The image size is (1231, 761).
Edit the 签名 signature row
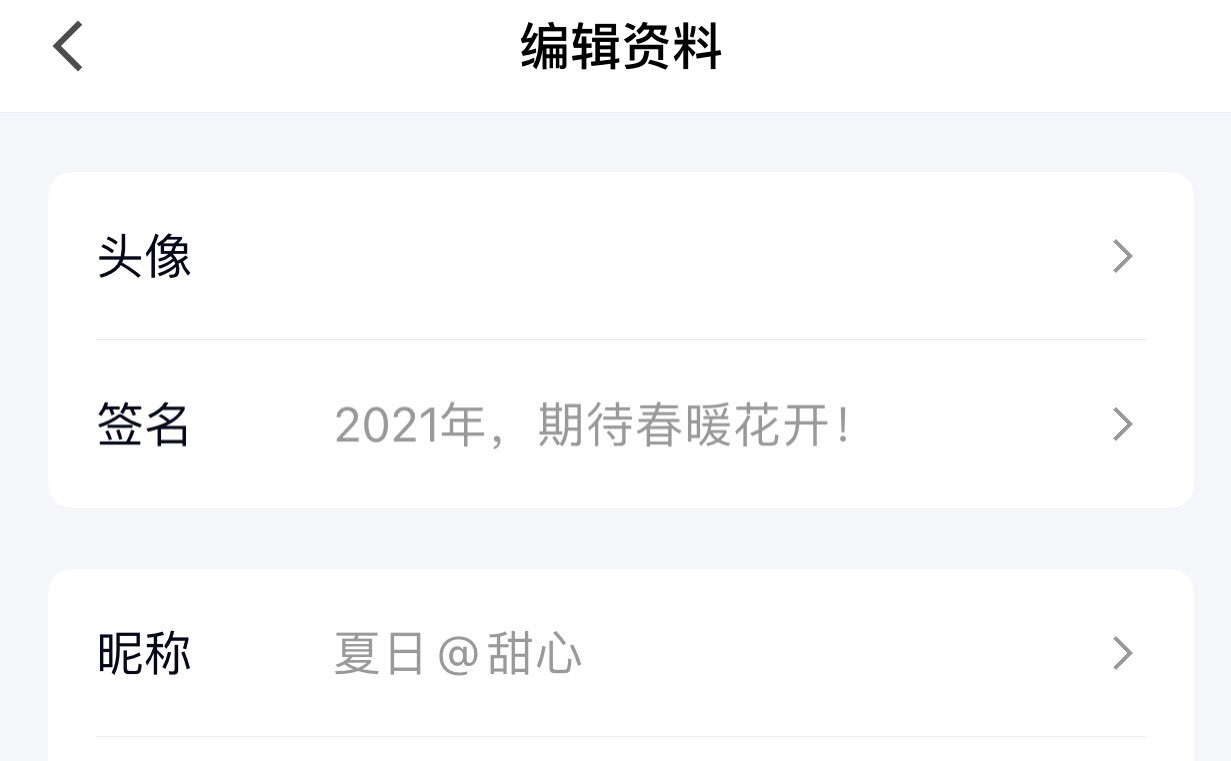pyautogui.click(x=620, y=425)
